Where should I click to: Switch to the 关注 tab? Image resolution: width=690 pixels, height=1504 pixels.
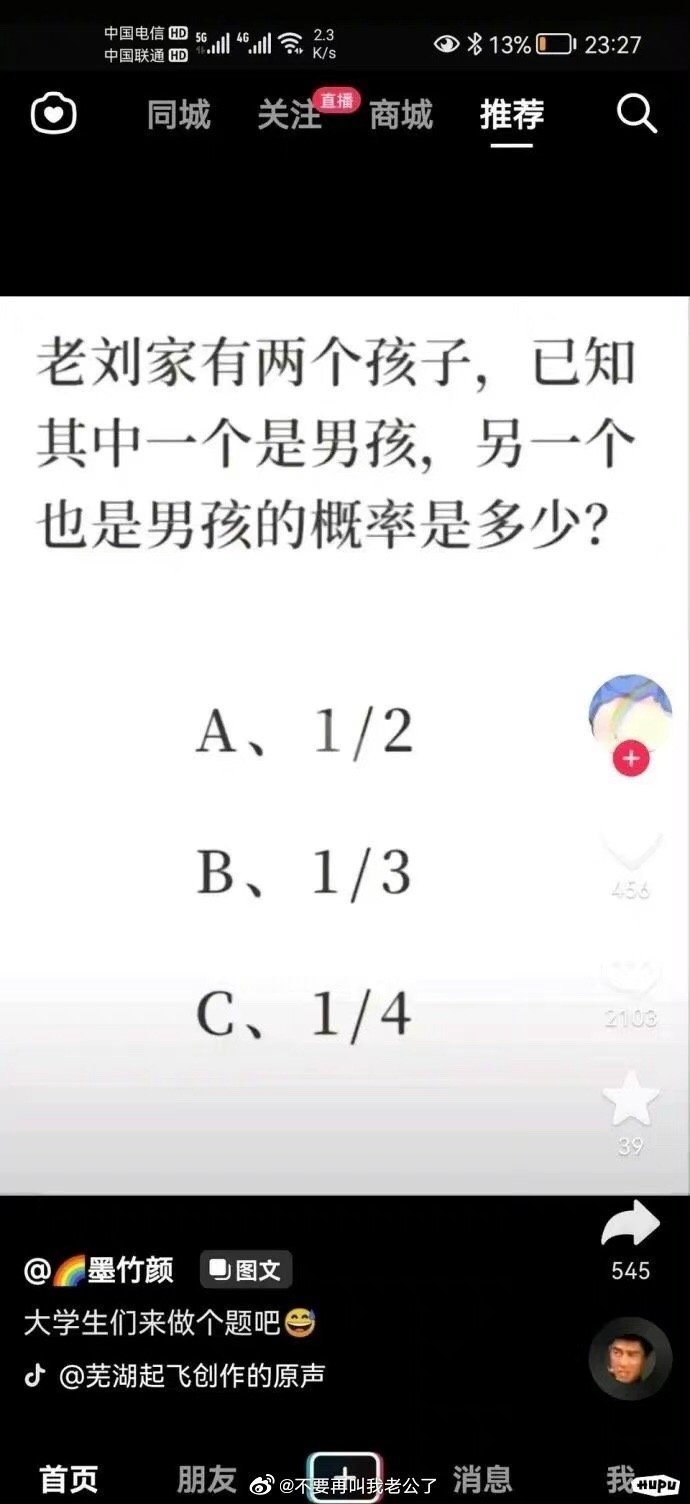[x=289, y=115]
